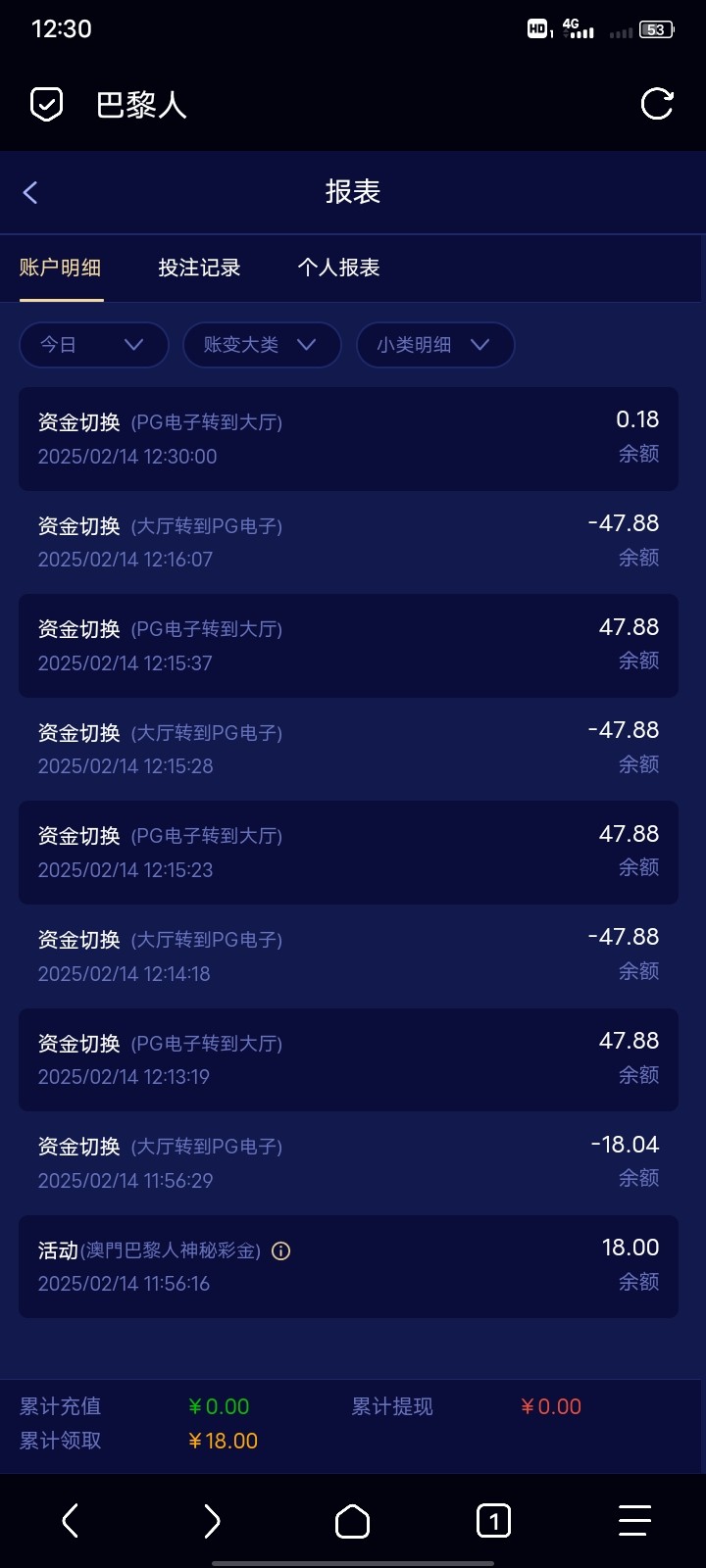Open the browser tab switcher
This screenshot has height=1568, width=706.
(x=493, y=1521)
